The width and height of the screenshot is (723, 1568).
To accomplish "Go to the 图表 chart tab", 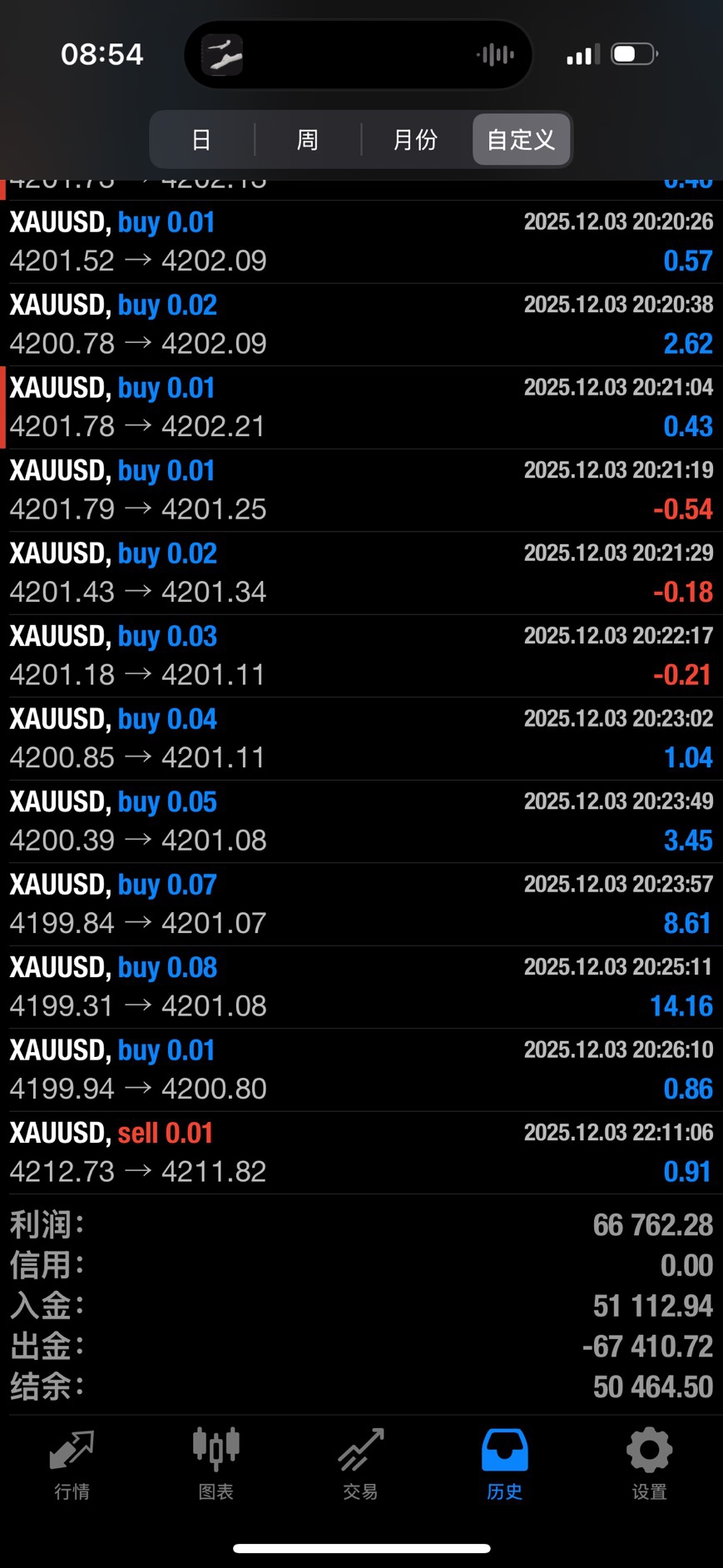I will click(x=216, y=1465).
